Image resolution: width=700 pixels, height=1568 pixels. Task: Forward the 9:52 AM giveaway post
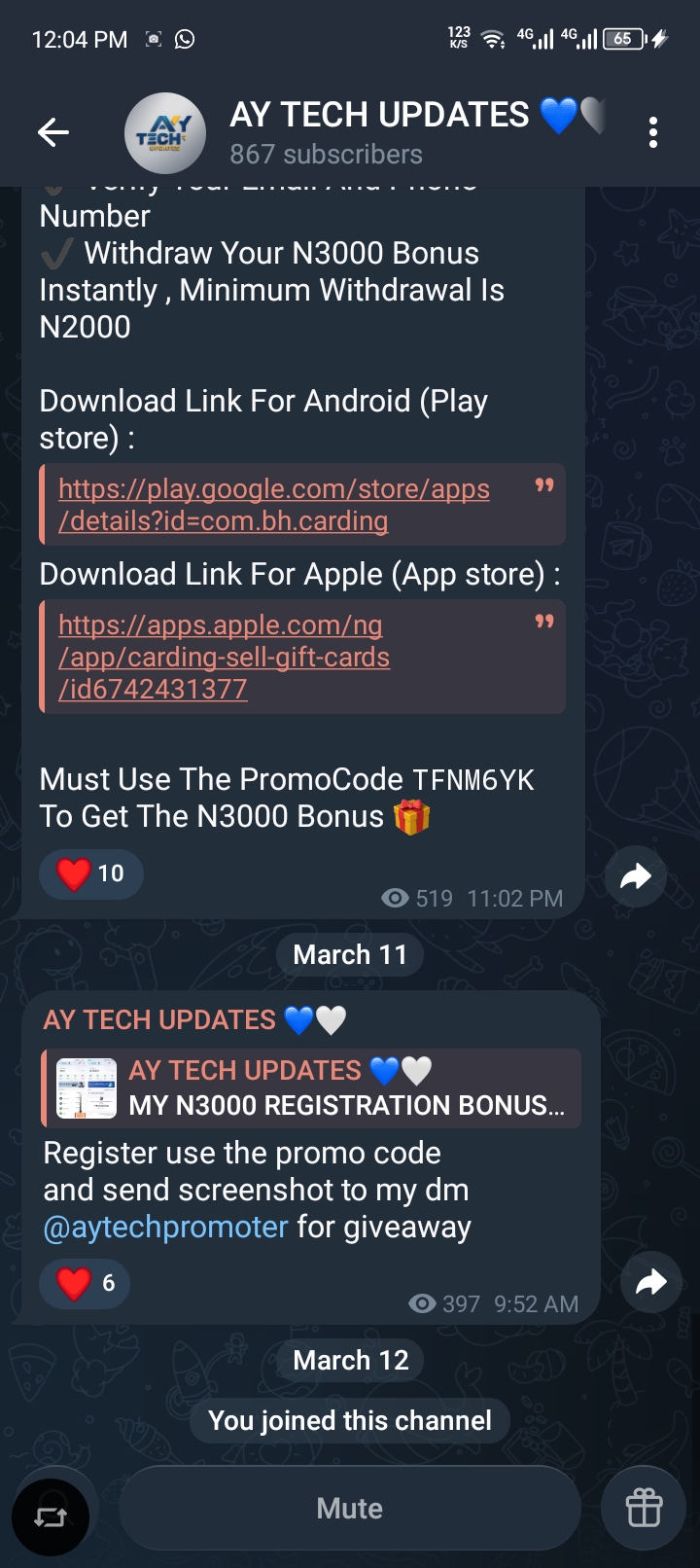click(649, 1282)
